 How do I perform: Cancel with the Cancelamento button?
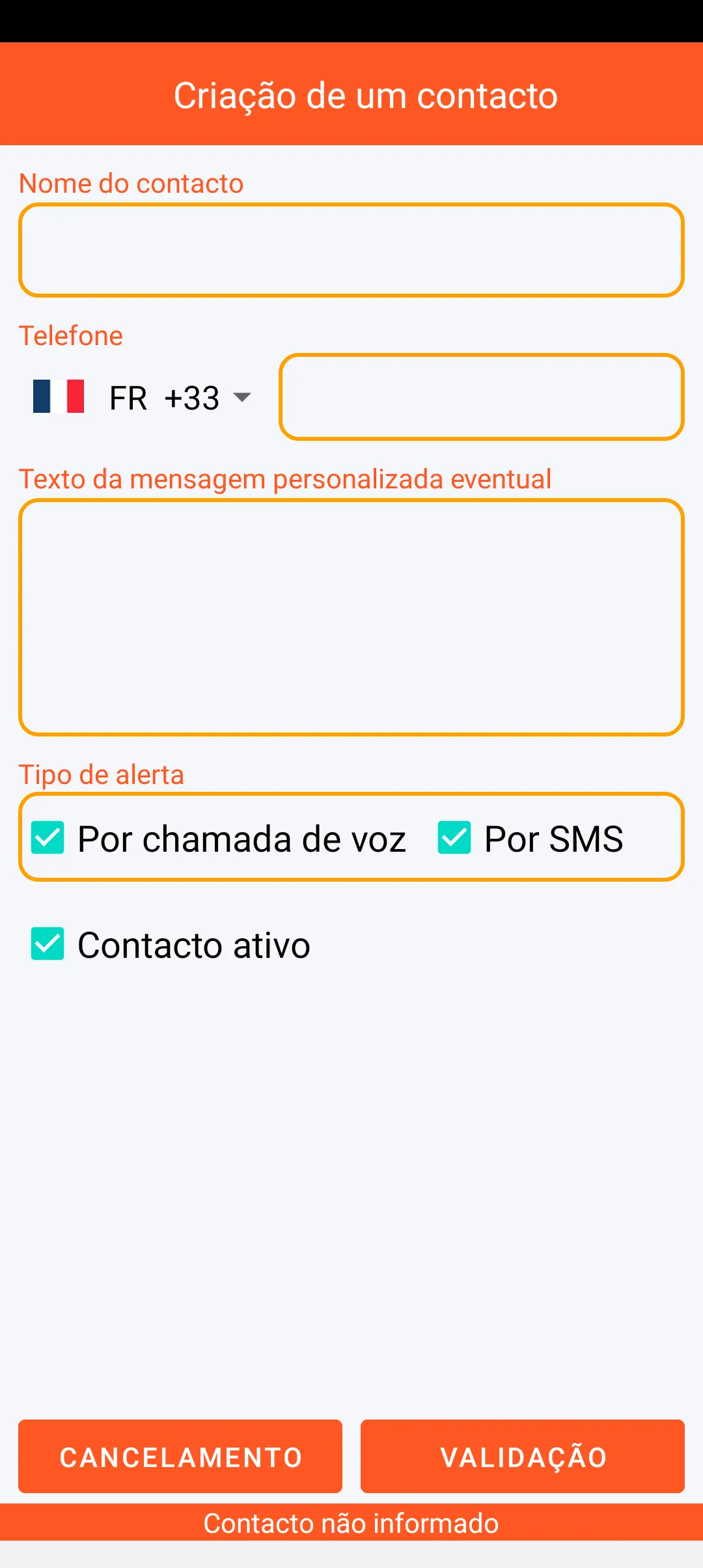180,1457
